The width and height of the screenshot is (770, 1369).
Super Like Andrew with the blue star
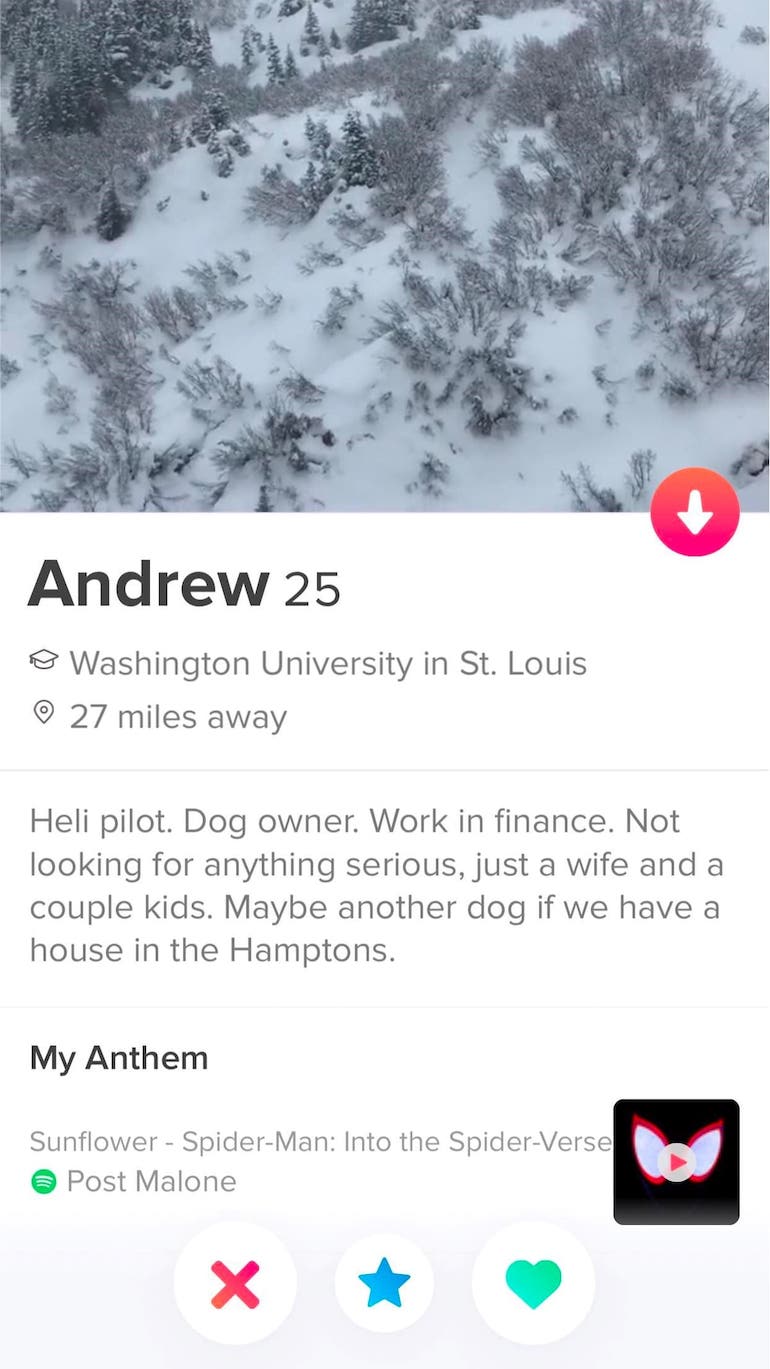[384, 1284]
